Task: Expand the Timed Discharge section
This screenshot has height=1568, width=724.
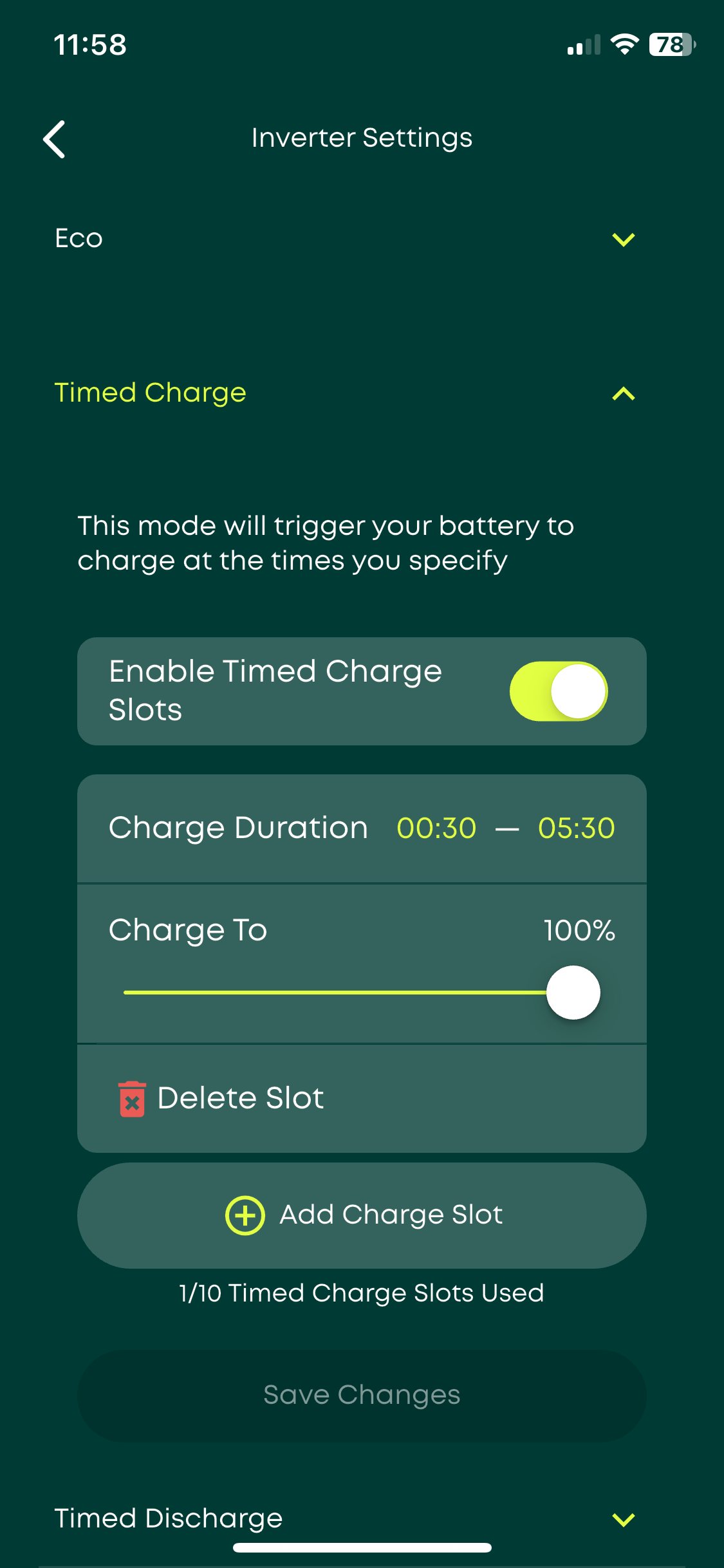Action: (623, 1519)
